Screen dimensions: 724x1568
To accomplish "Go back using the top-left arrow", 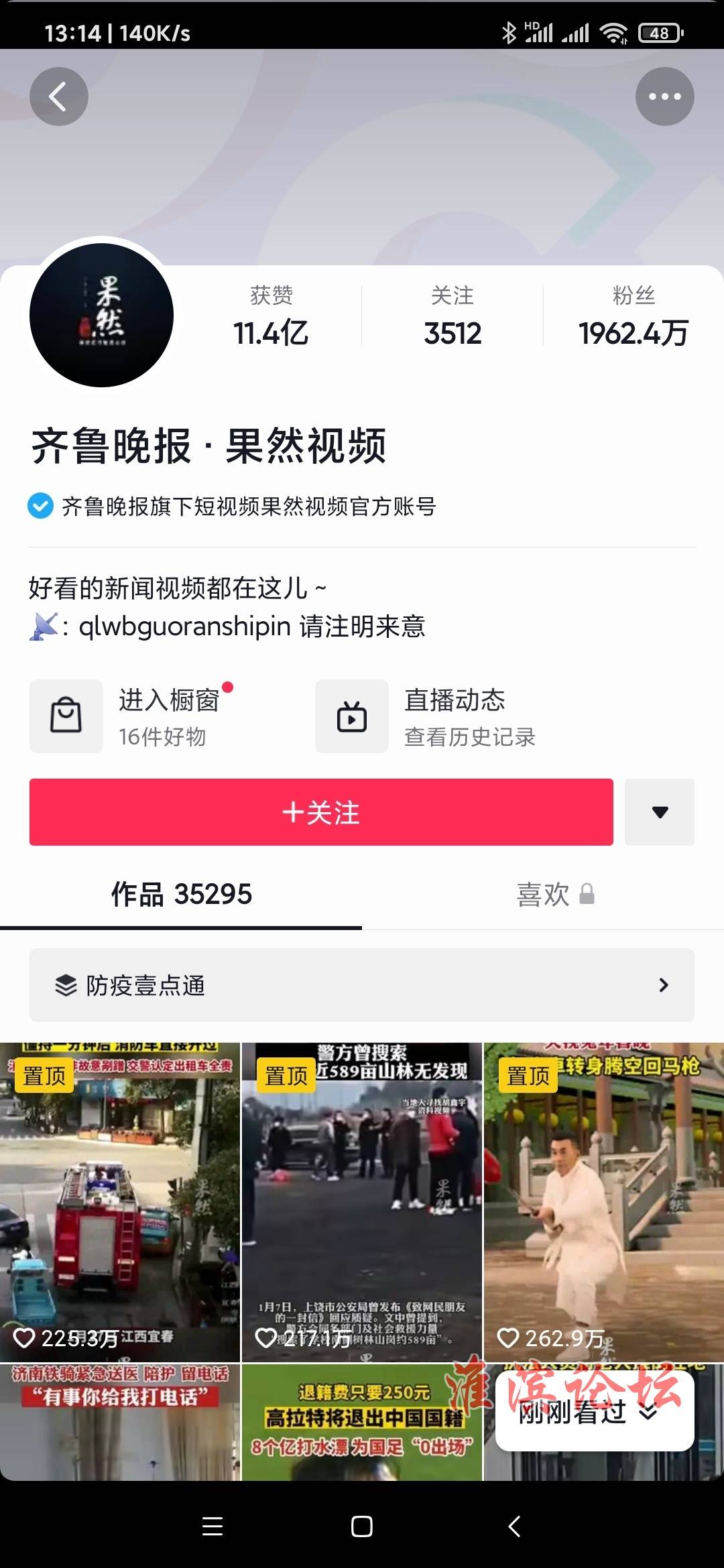I will coord(59,96).
